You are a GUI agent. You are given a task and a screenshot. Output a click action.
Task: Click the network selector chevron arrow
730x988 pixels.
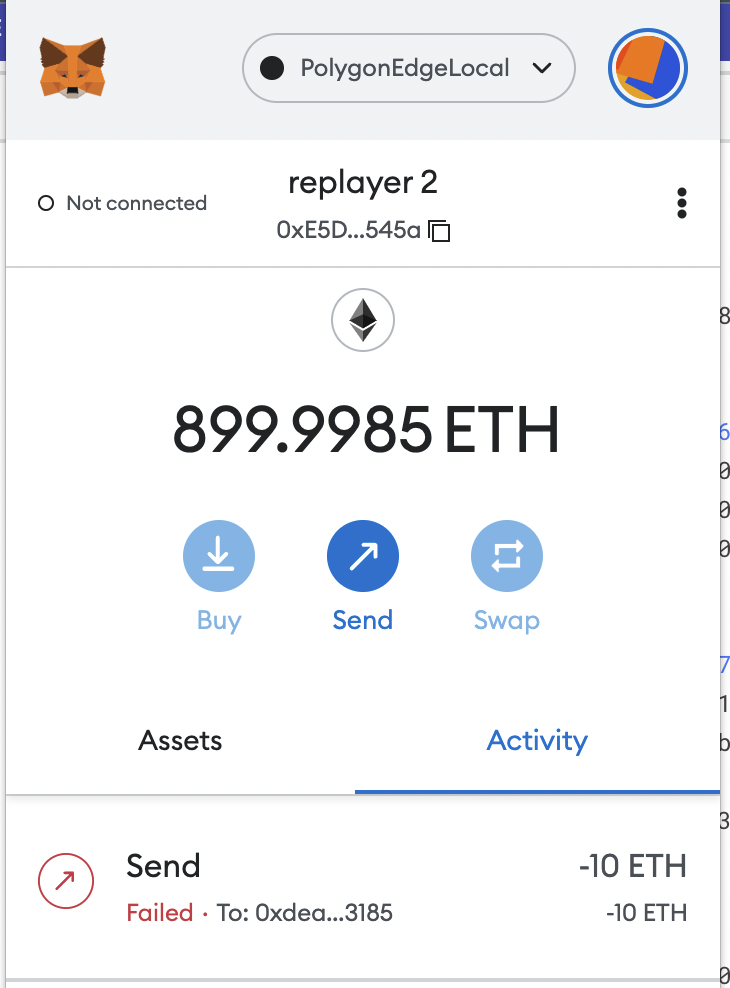click(x=542, y=68)
